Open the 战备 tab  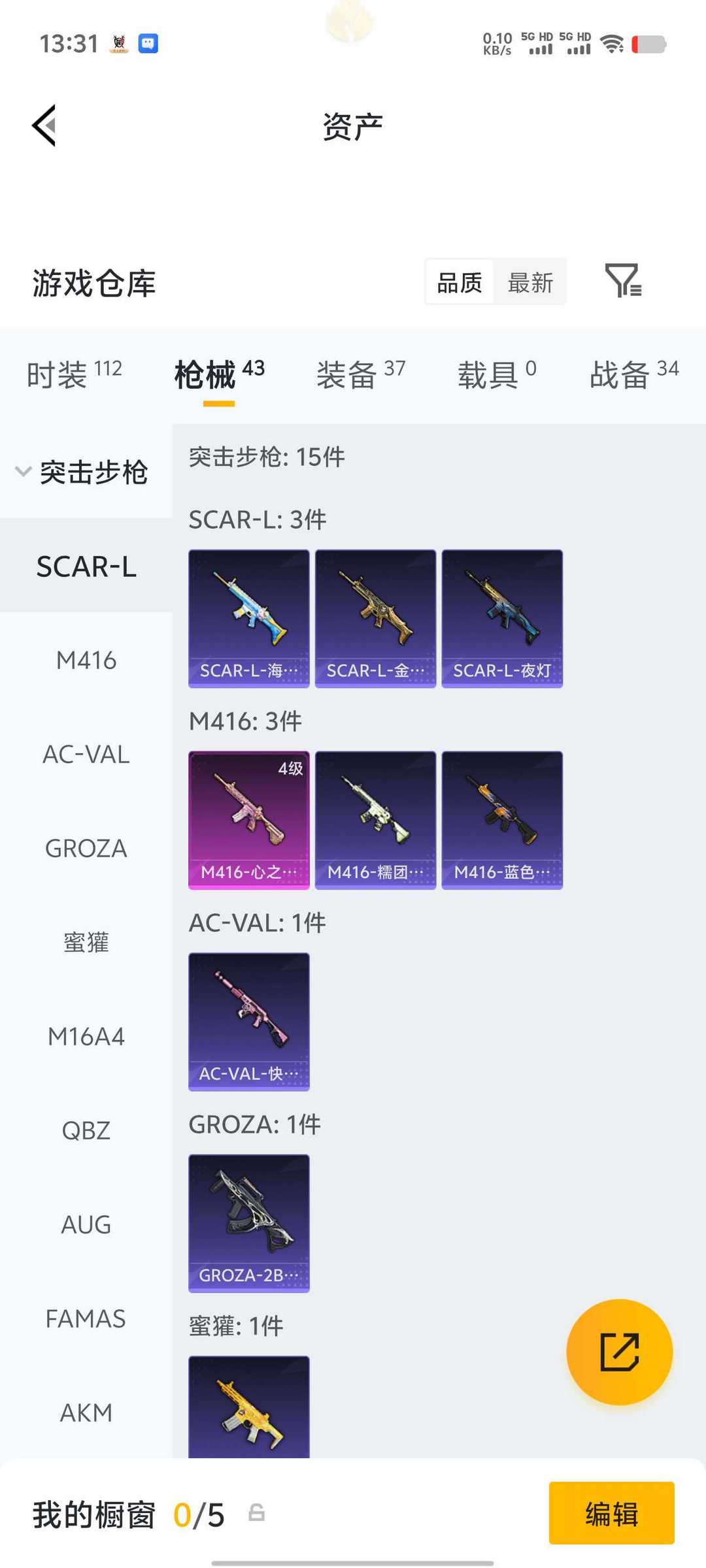[633, 374]
